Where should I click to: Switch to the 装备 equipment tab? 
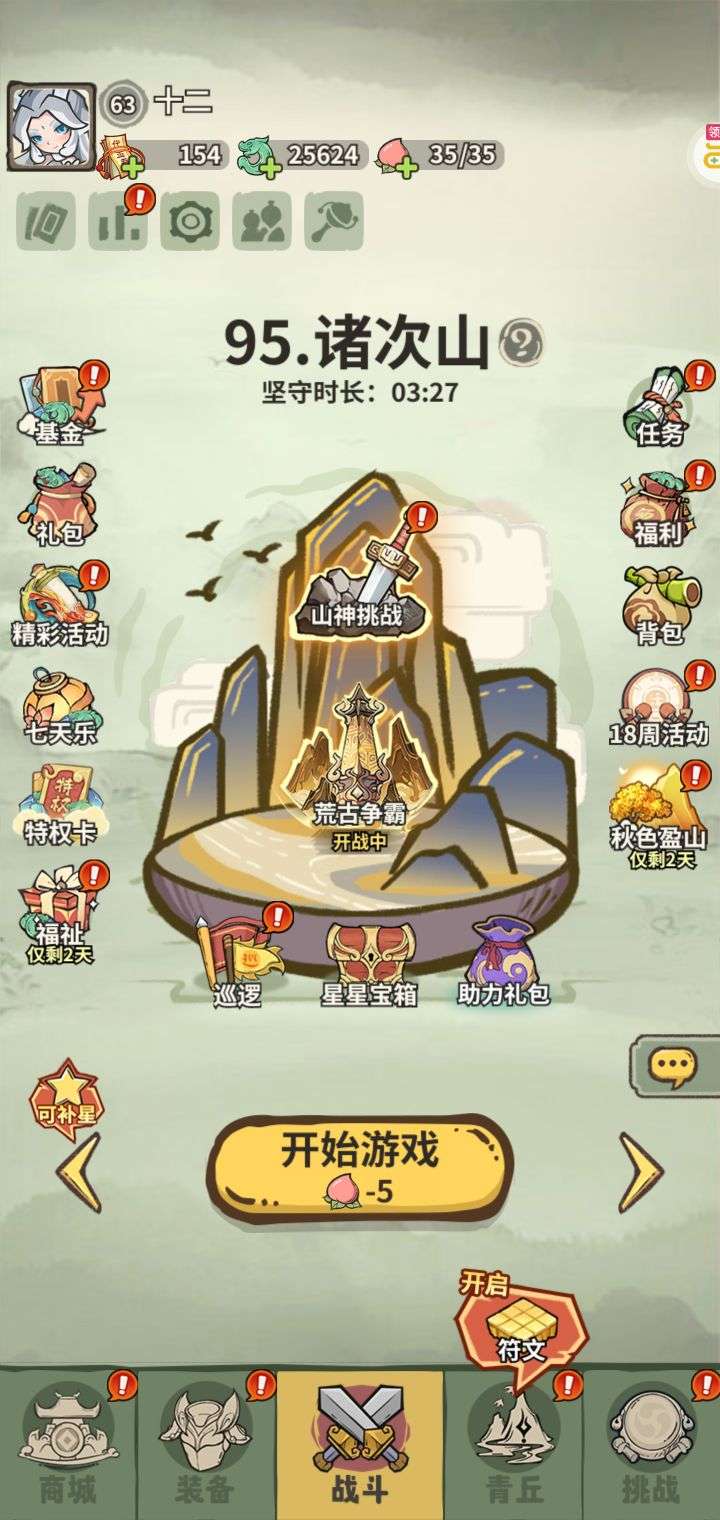(205, 1442)
